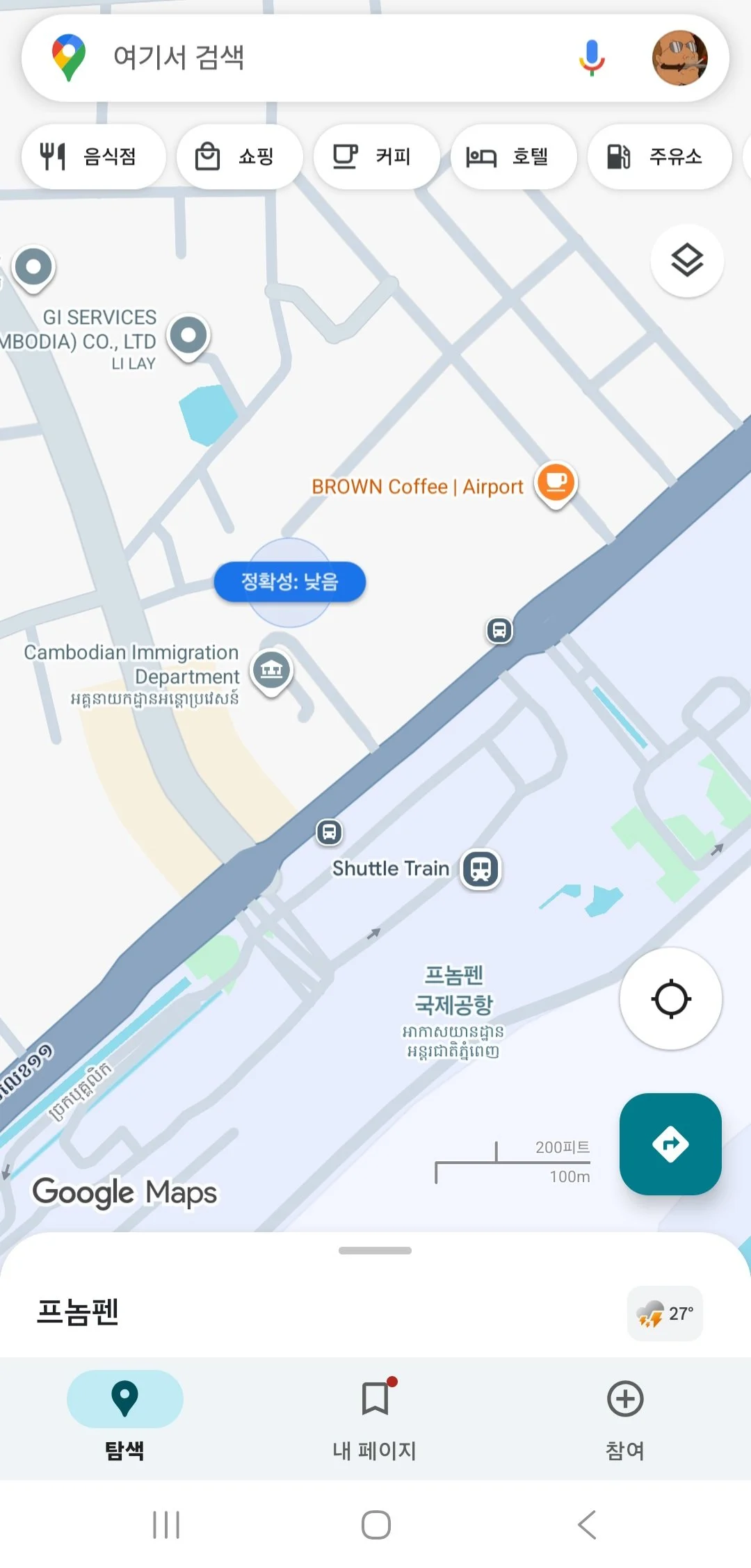Select the Cambodian Immigration Department marker
Screen dimensions: 751x1568
click(x=271, y=670)
